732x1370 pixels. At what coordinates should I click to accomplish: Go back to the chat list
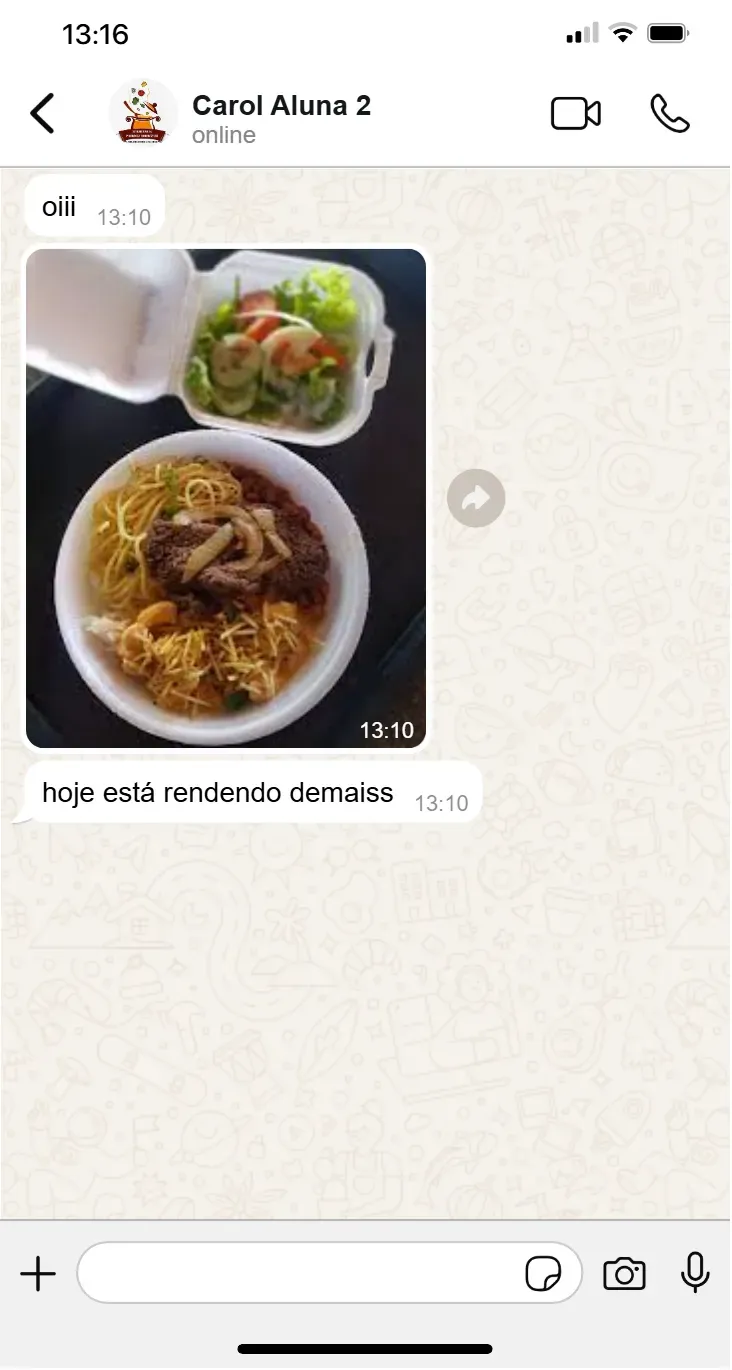42,114
